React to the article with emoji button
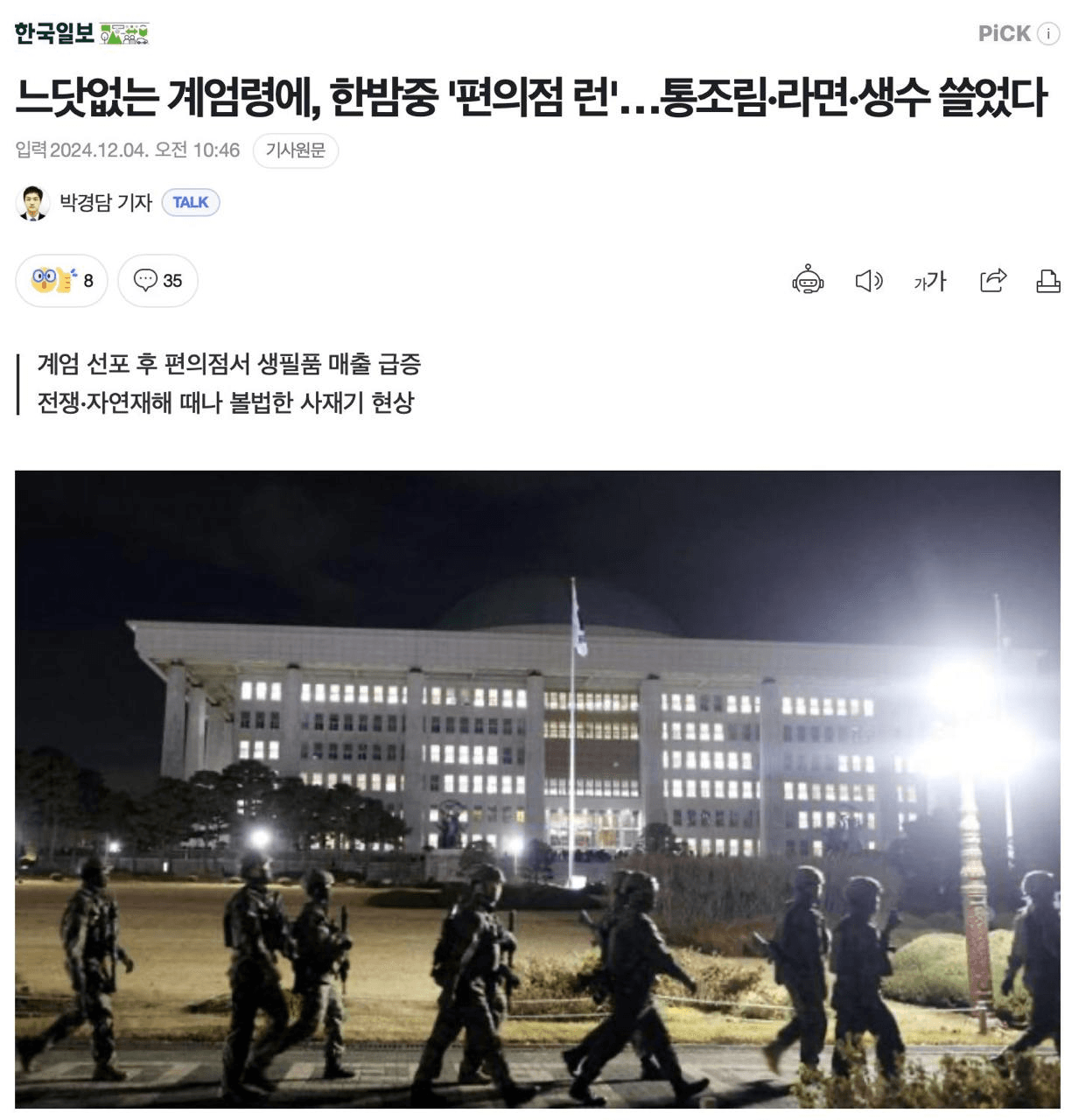 (x=61, y=280)
